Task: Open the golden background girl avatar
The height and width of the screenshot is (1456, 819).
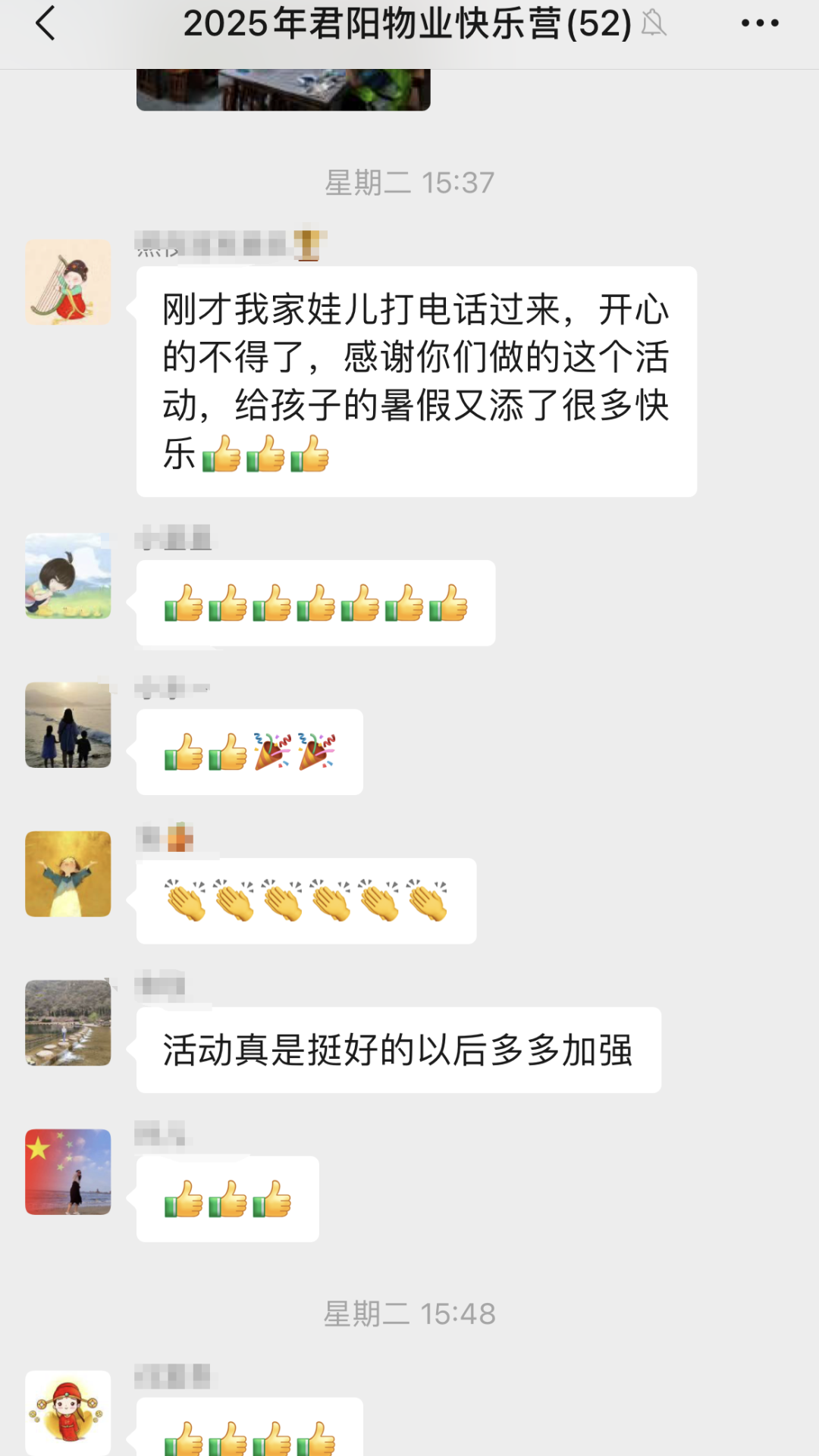Action: pos(68,874)
